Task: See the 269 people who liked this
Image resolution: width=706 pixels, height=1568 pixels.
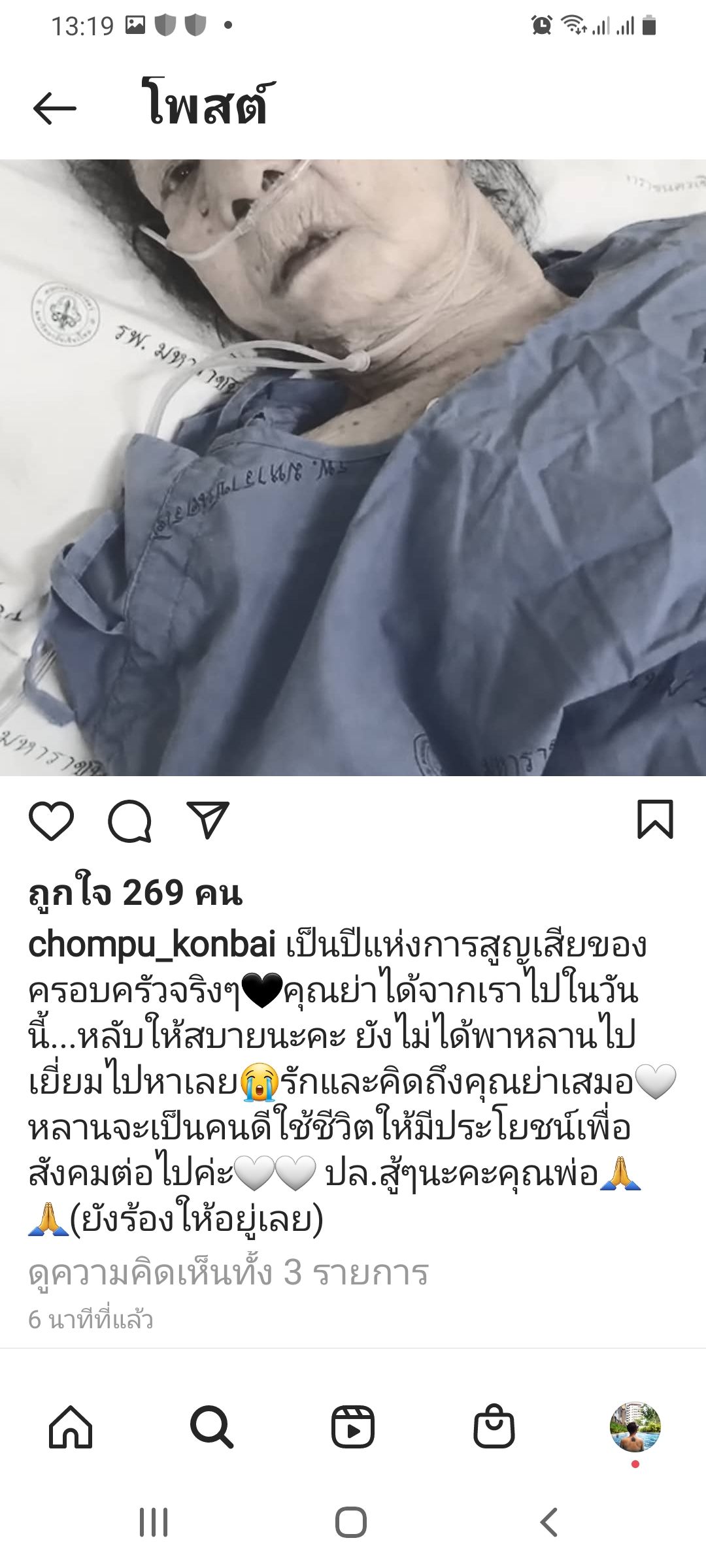Action: coord(135,893)
